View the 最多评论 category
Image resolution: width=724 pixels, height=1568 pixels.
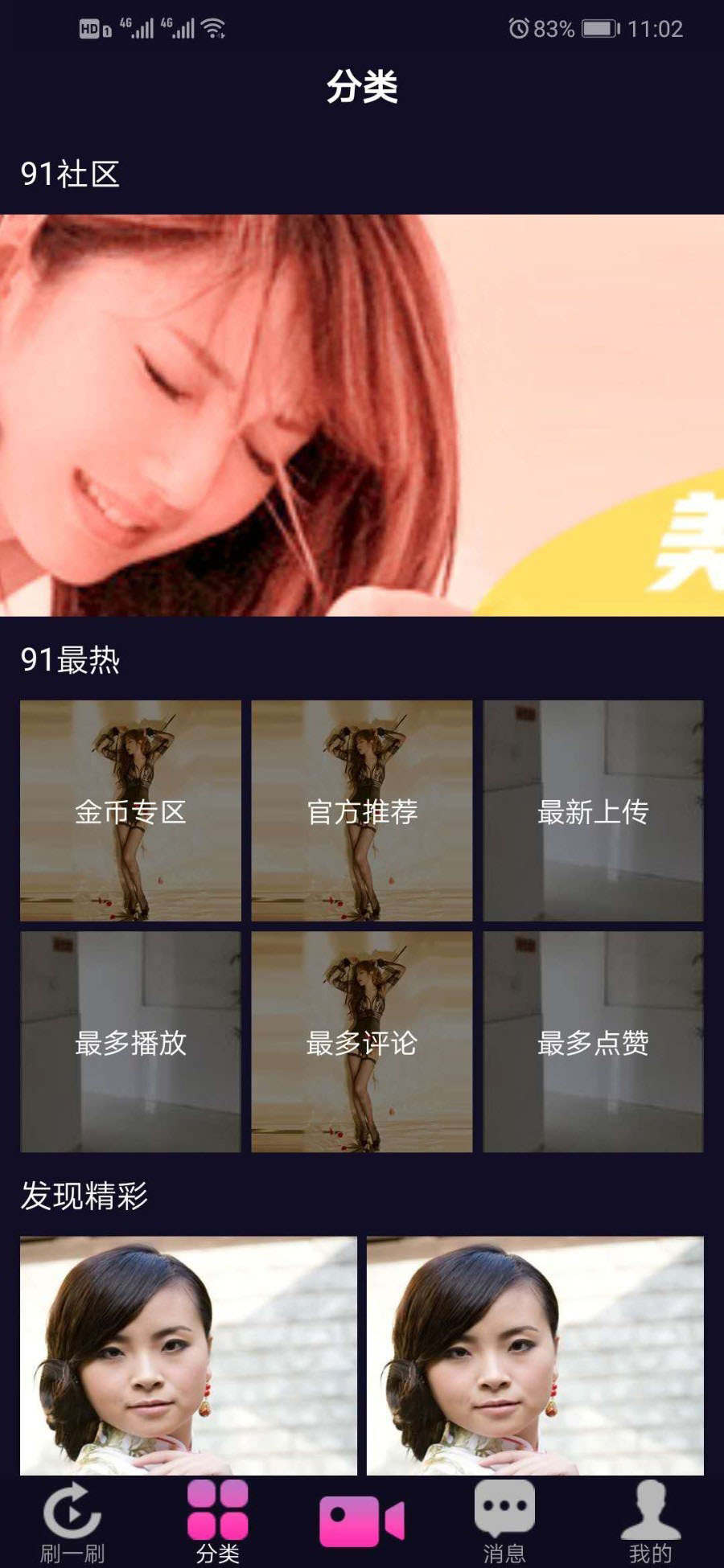pyautogui.click(x=362, y=1042)
